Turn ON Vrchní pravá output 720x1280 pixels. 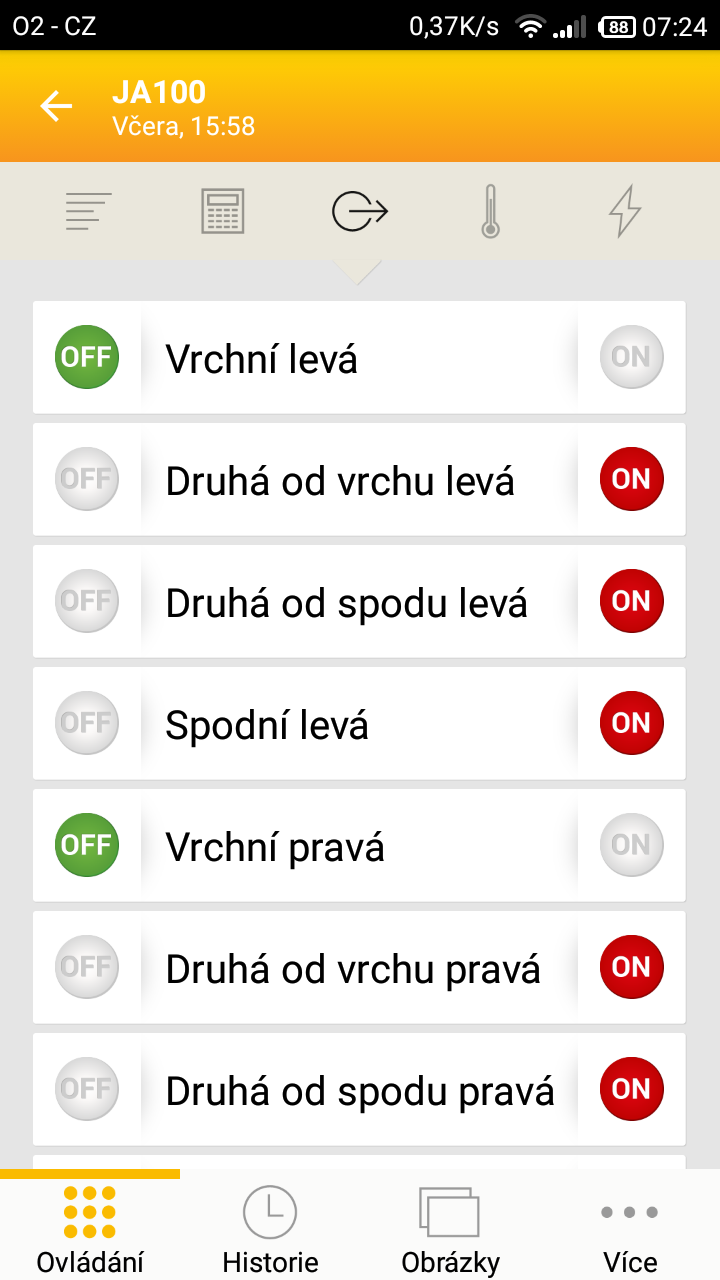[x=631, y=845]
